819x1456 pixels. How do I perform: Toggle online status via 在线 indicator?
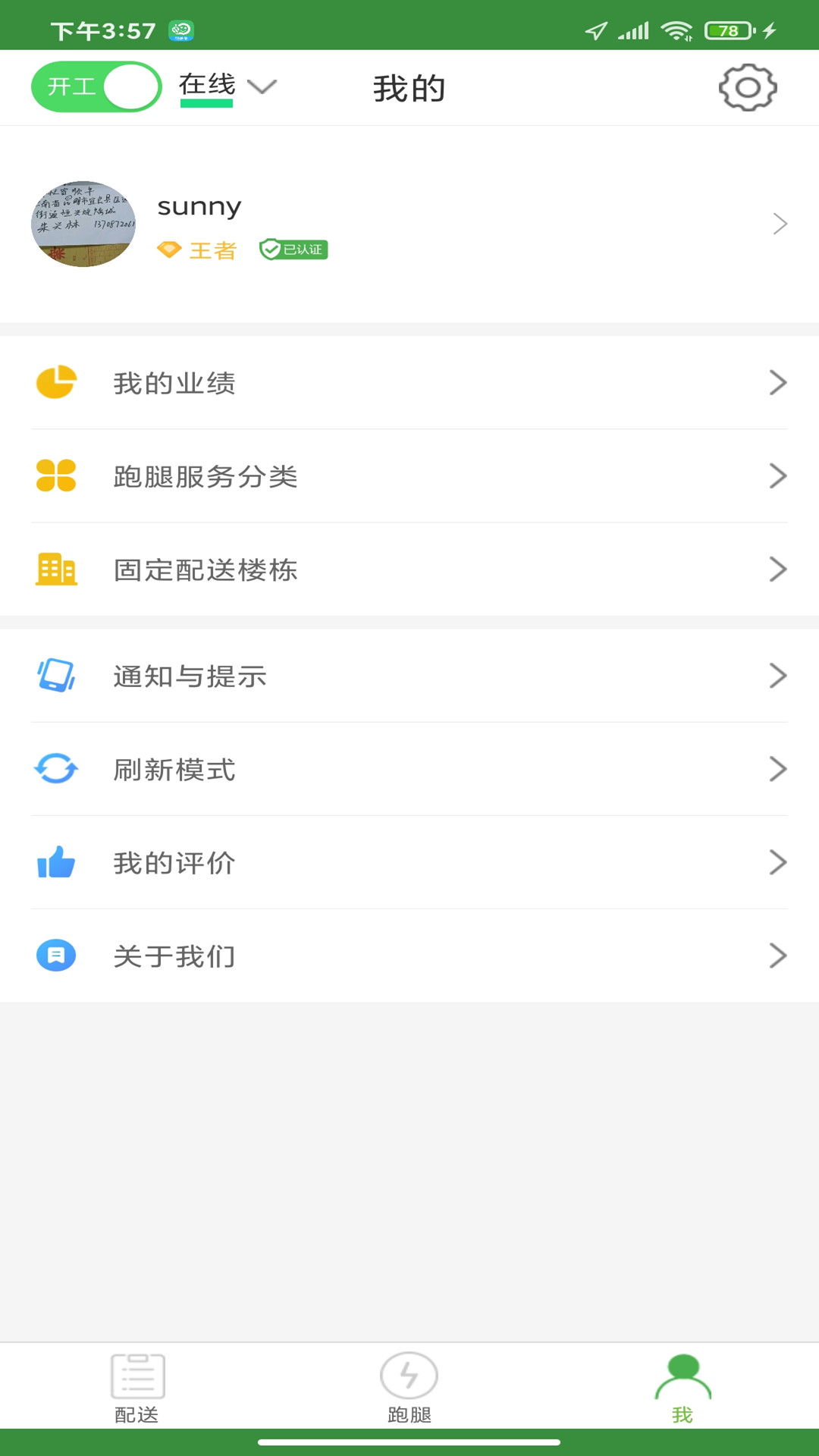pyautogui.click(x=206, y=86)
